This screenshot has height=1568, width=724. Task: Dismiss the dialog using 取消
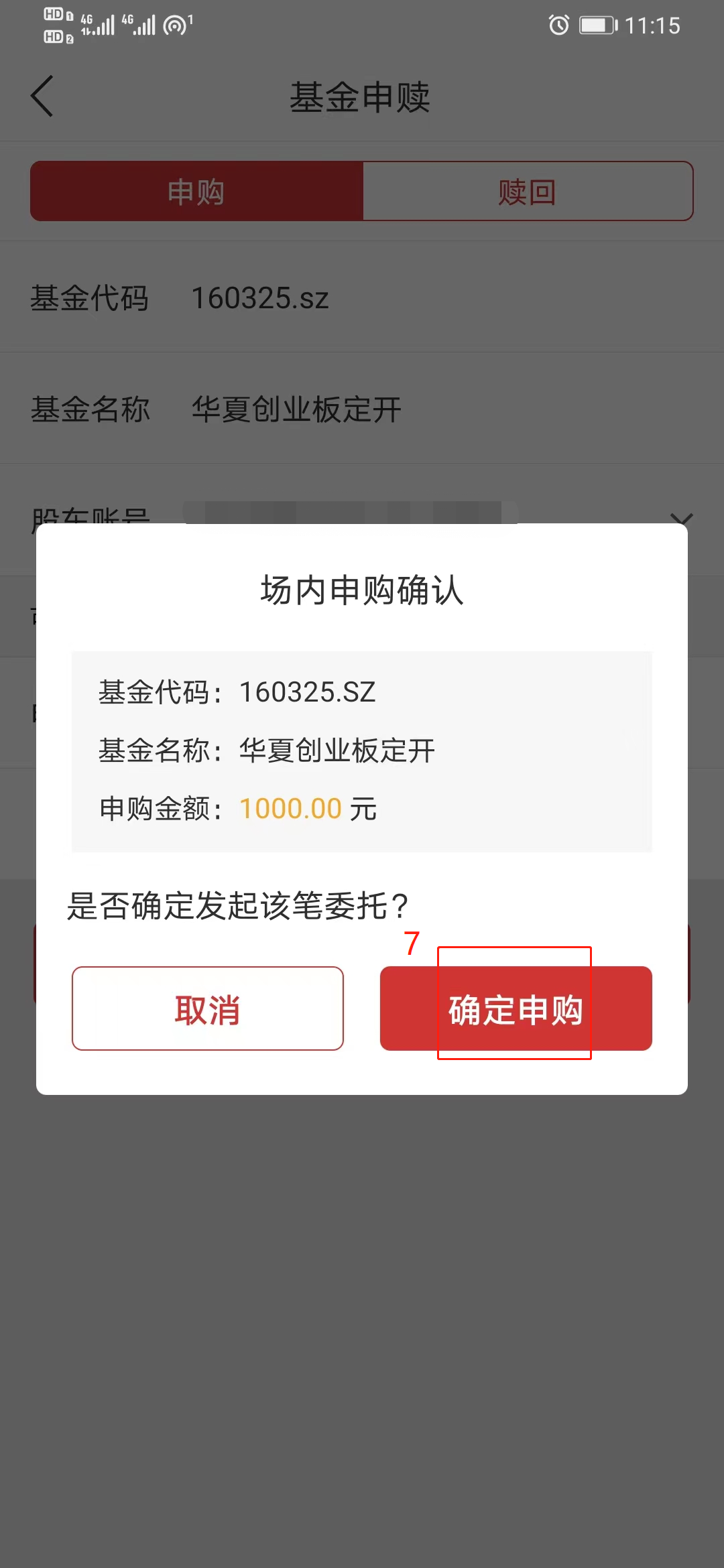pyautogui.click(x=207, y=1009)
